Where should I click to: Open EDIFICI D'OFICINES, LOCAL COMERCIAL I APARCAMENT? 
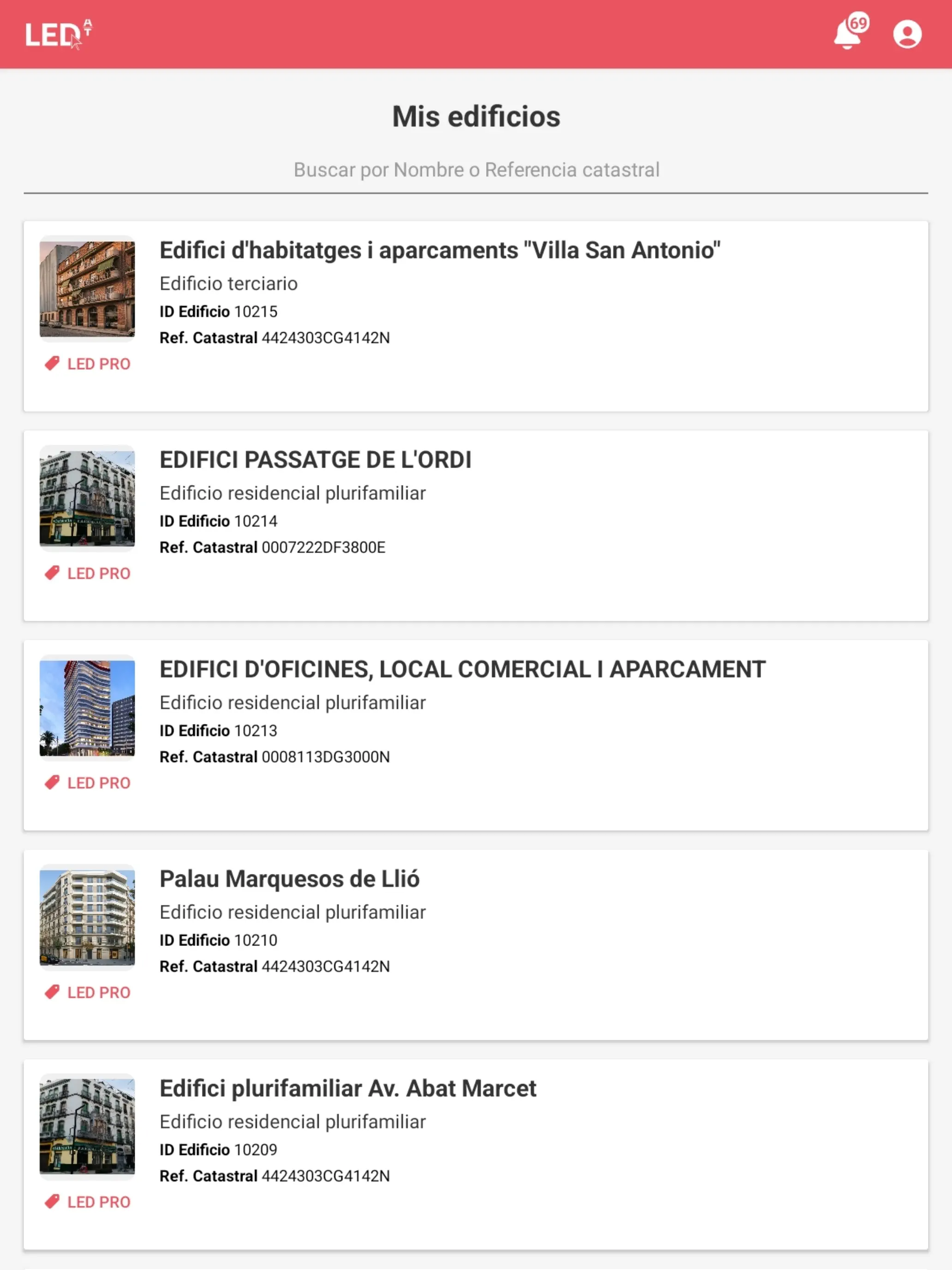[x=461, y=668]
